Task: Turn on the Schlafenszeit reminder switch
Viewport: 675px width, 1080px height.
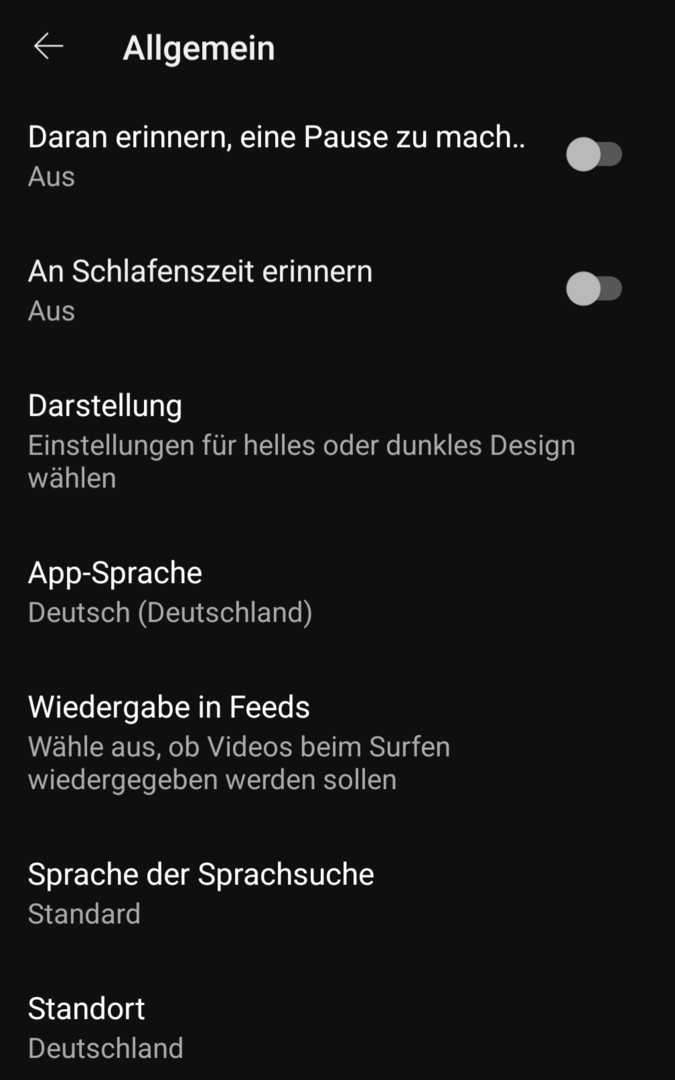Action: [594, 290]
